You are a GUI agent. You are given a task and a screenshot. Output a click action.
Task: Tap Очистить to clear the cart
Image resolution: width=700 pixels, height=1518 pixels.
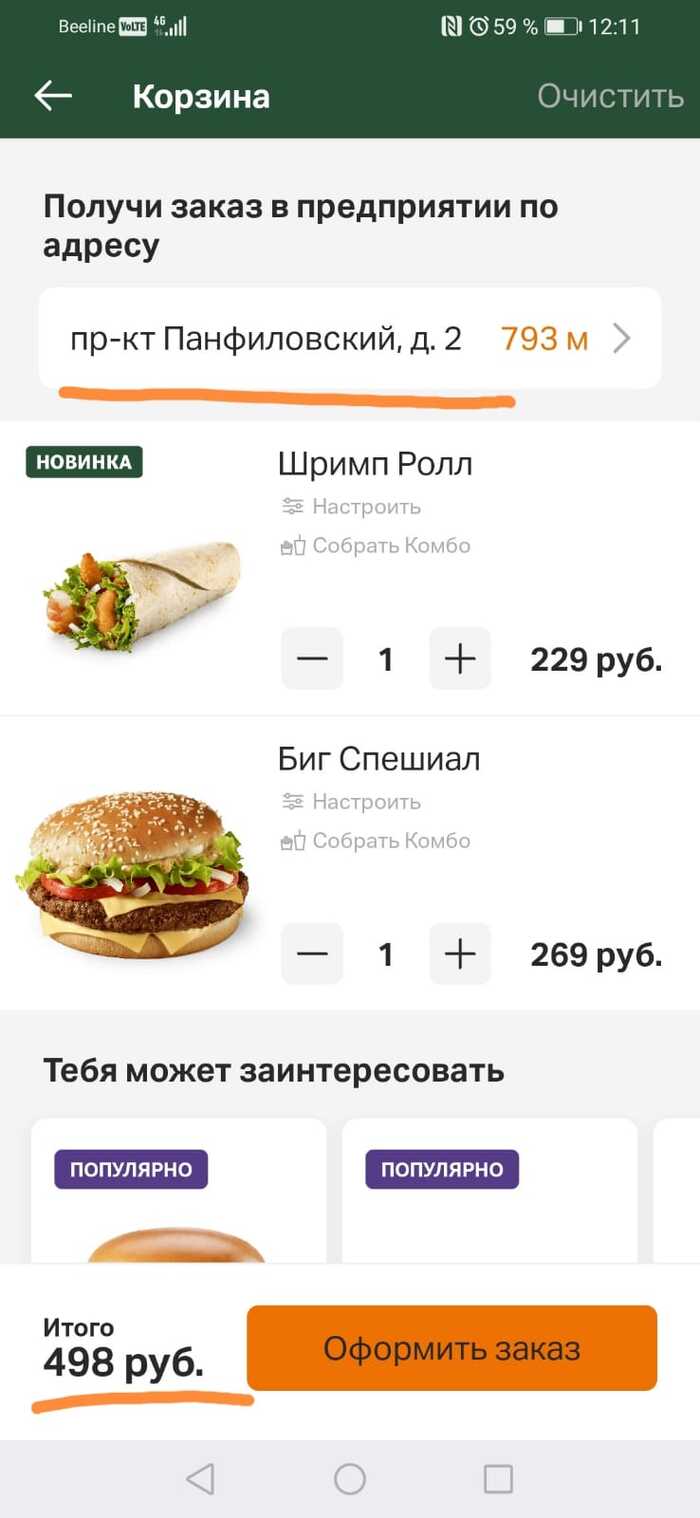610,96
